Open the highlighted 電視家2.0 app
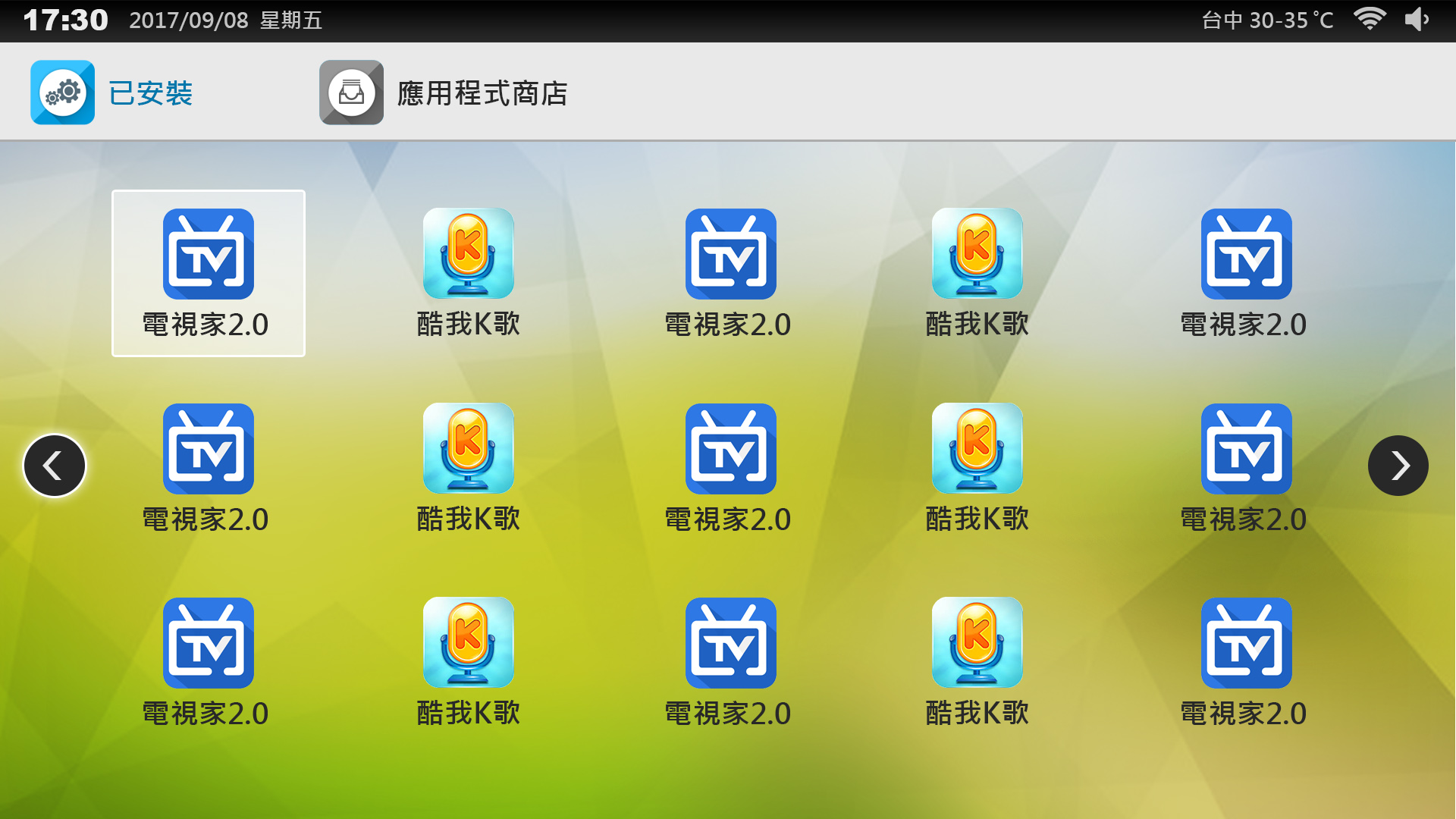This screenshot has height=819, width=1456. (208, 273)
